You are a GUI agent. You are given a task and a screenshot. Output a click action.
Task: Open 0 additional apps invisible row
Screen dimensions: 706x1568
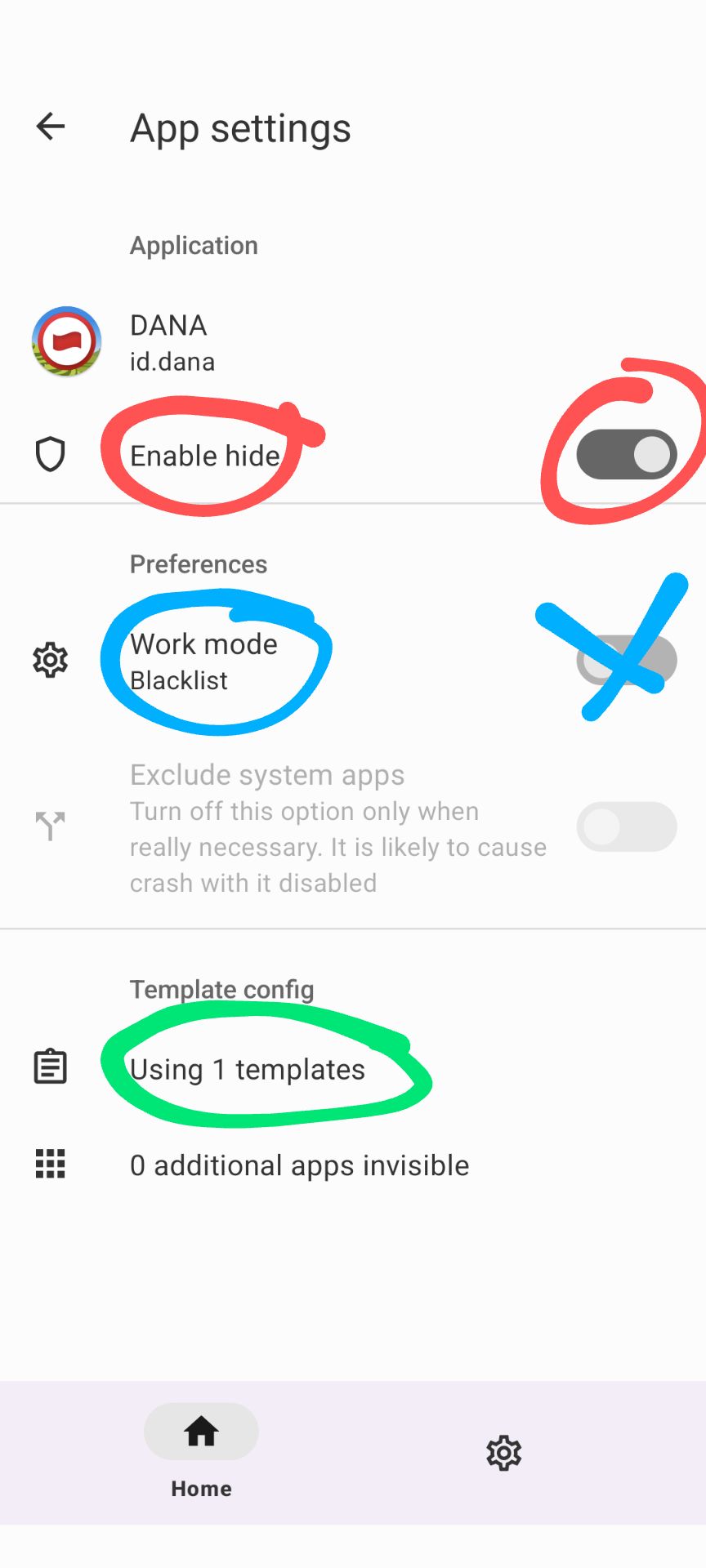(x=299, y=1165)
